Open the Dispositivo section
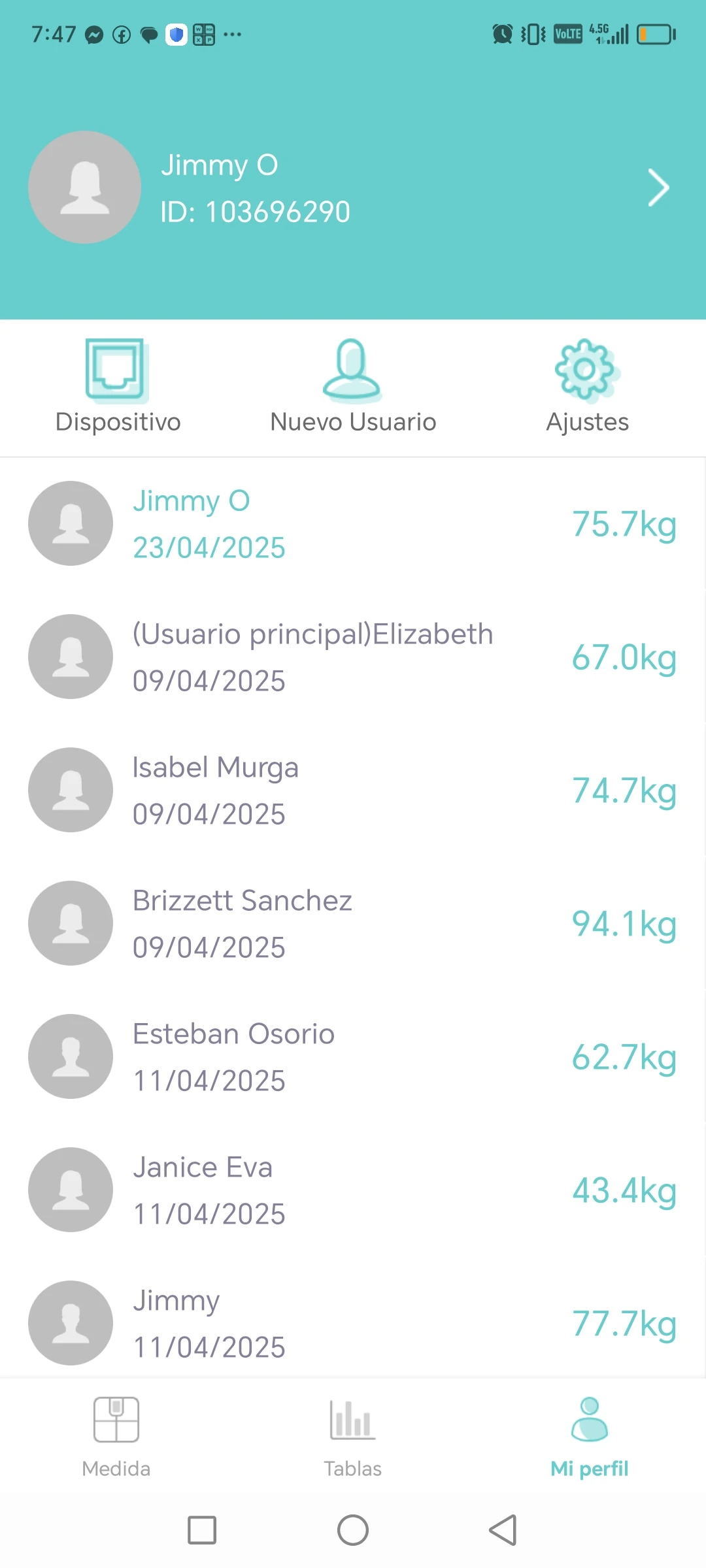 tap(118, 385)
